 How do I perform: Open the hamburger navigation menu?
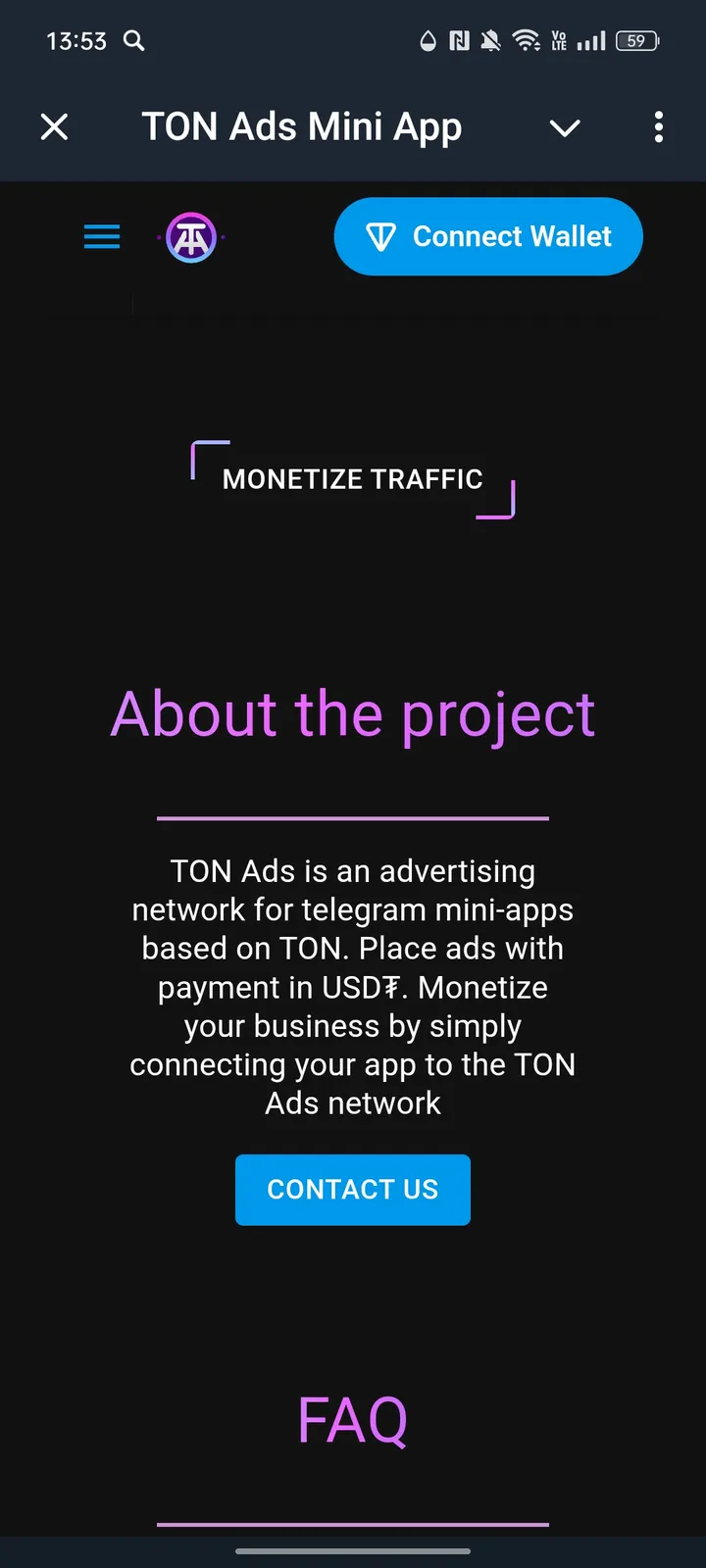click(x=101, y=236)
